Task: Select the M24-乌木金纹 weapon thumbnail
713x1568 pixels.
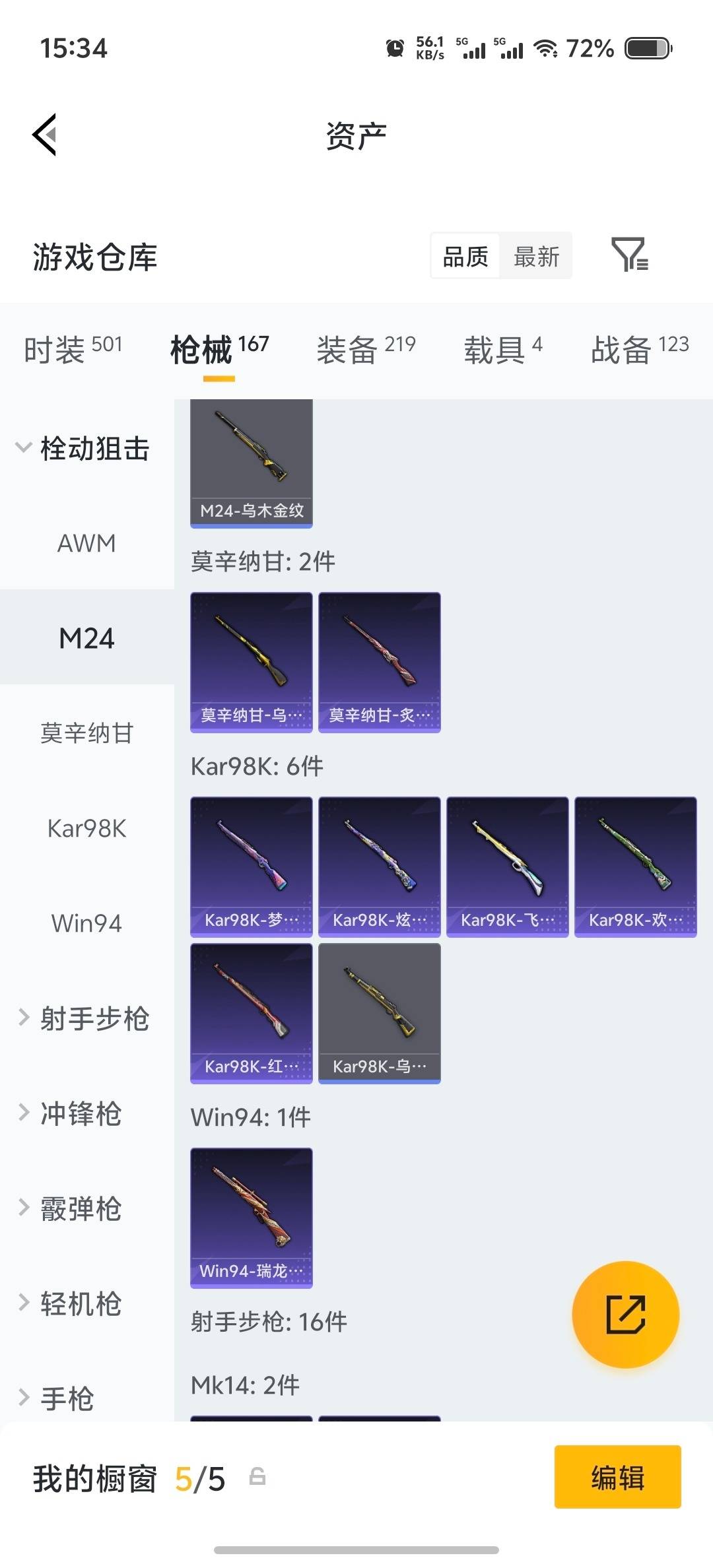Action: click(251, 462)
